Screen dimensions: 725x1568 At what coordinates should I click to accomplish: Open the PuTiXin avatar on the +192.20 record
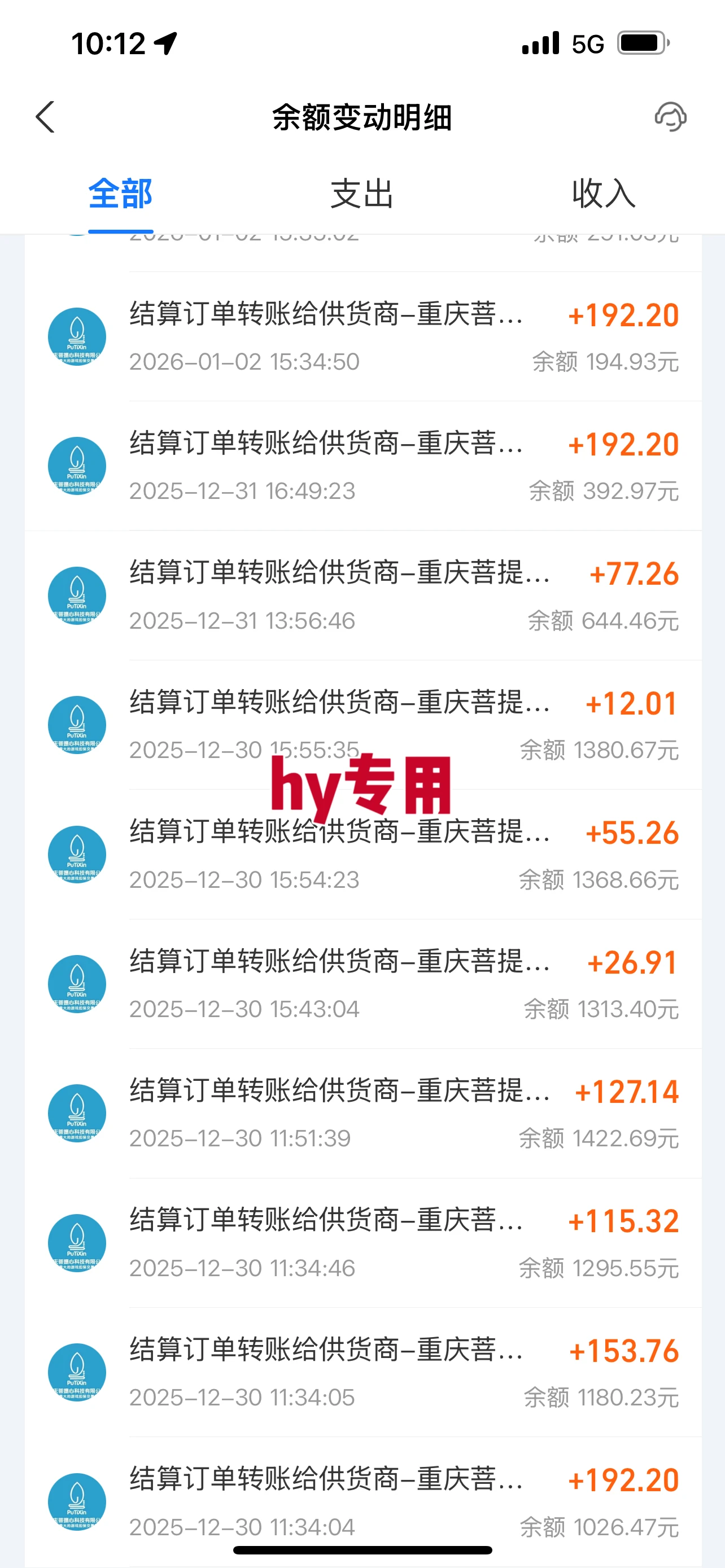(x=77, y=335)
